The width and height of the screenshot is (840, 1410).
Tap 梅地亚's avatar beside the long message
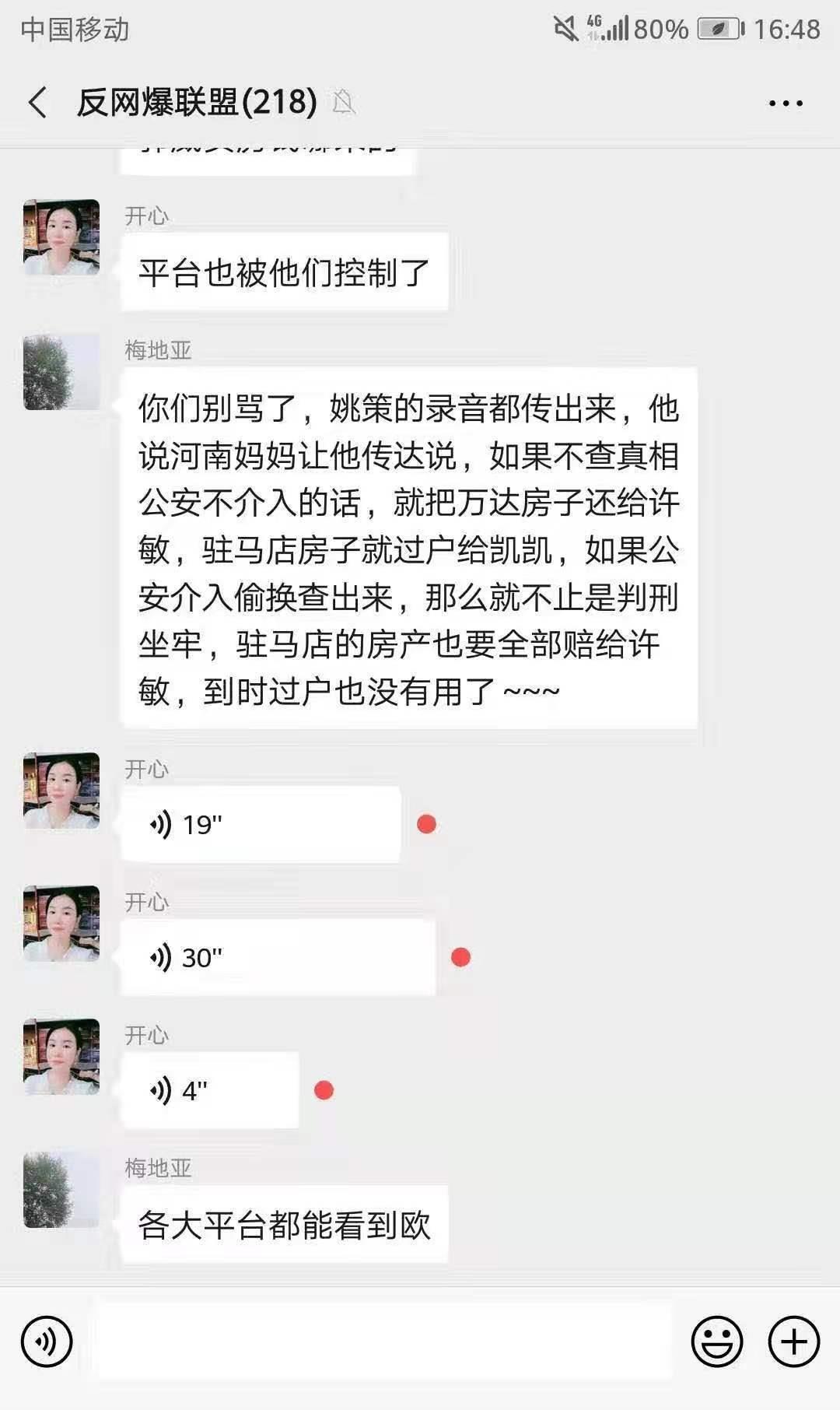[60, 372]
